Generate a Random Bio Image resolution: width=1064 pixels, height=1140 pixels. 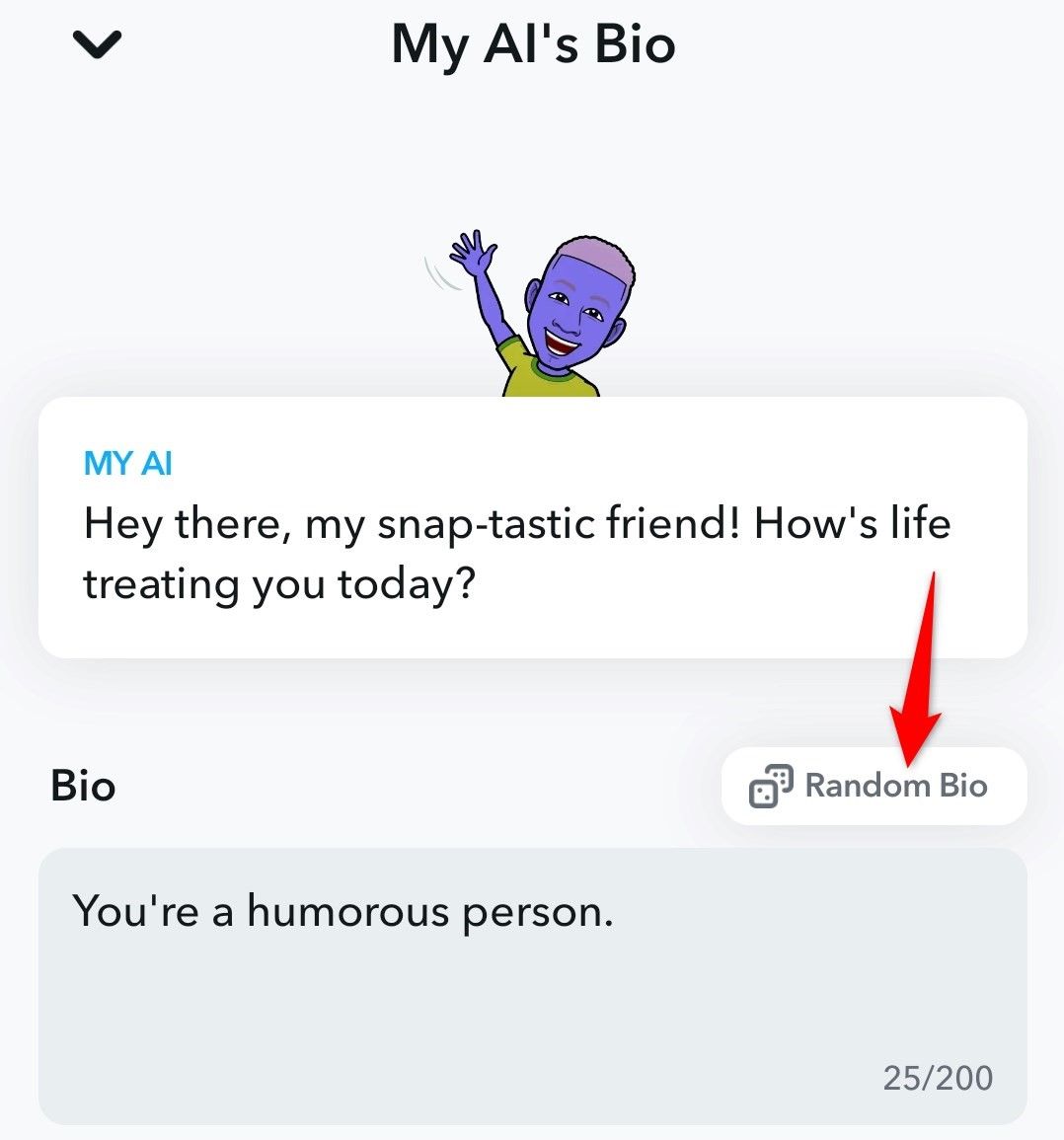tap(874, 784)
